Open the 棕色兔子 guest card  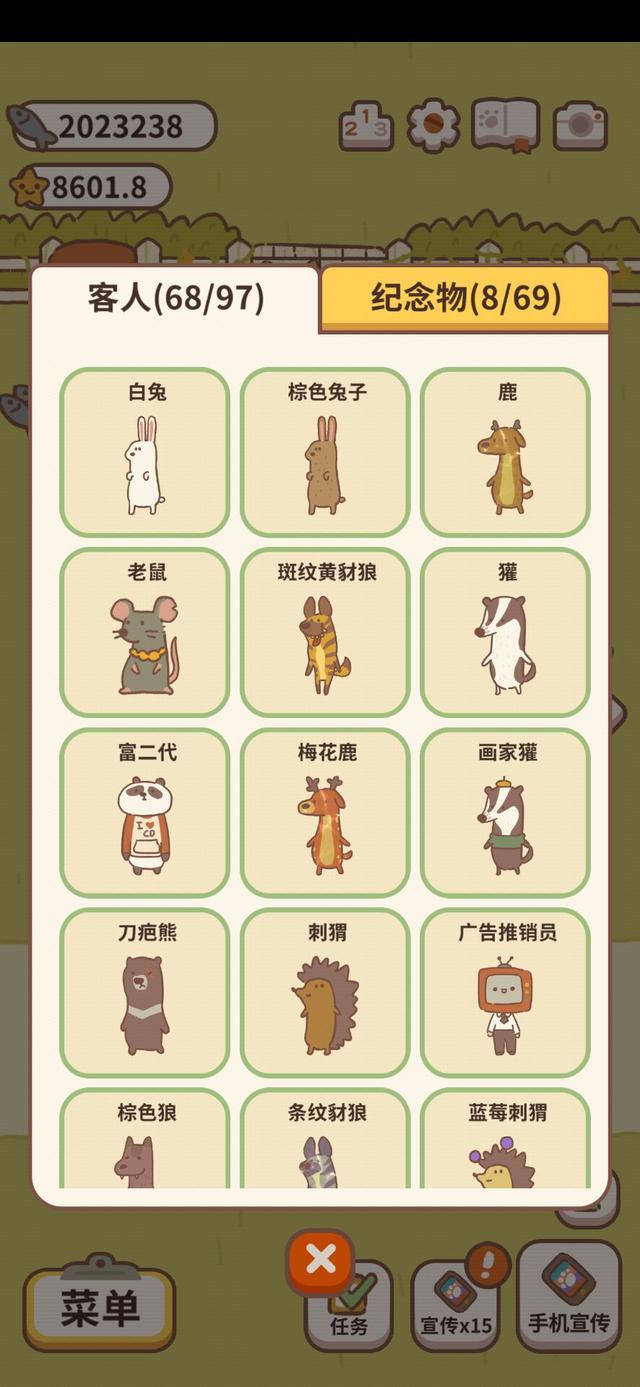coord(325,452)
